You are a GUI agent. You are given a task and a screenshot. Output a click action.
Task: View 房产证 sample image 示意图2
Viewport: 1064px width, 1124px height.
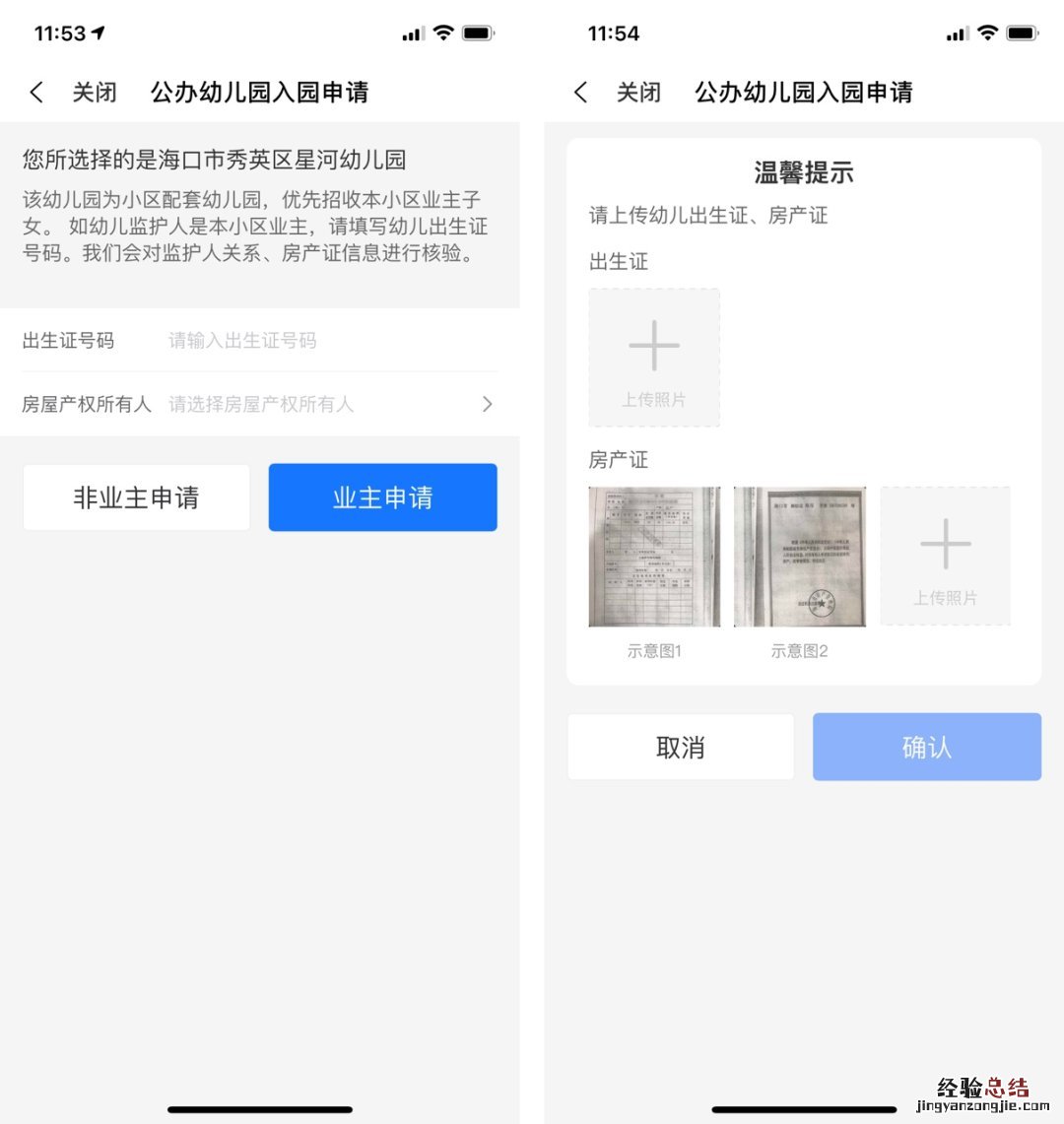[799, 557]
